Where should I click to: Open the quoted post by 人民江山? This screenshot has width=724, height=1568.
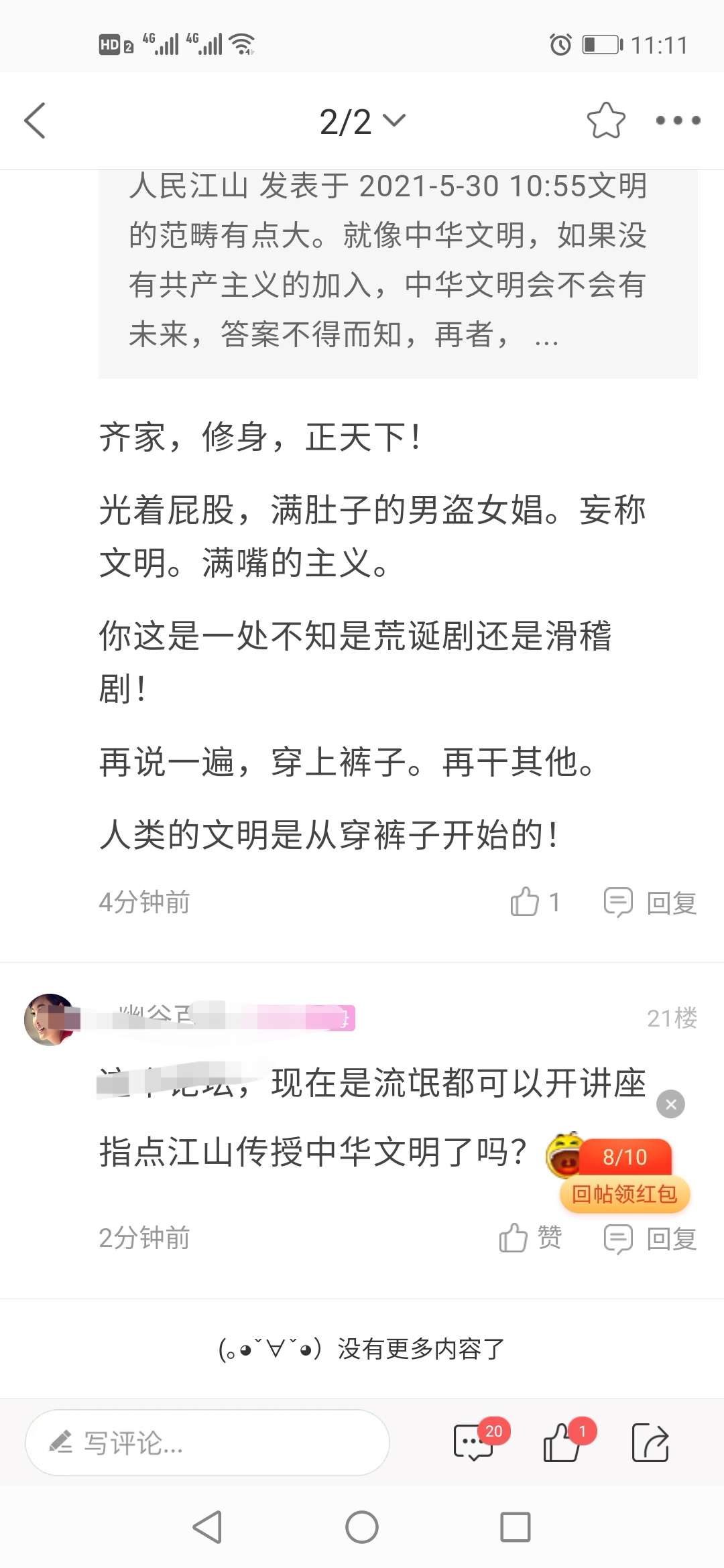pos(398,268)
